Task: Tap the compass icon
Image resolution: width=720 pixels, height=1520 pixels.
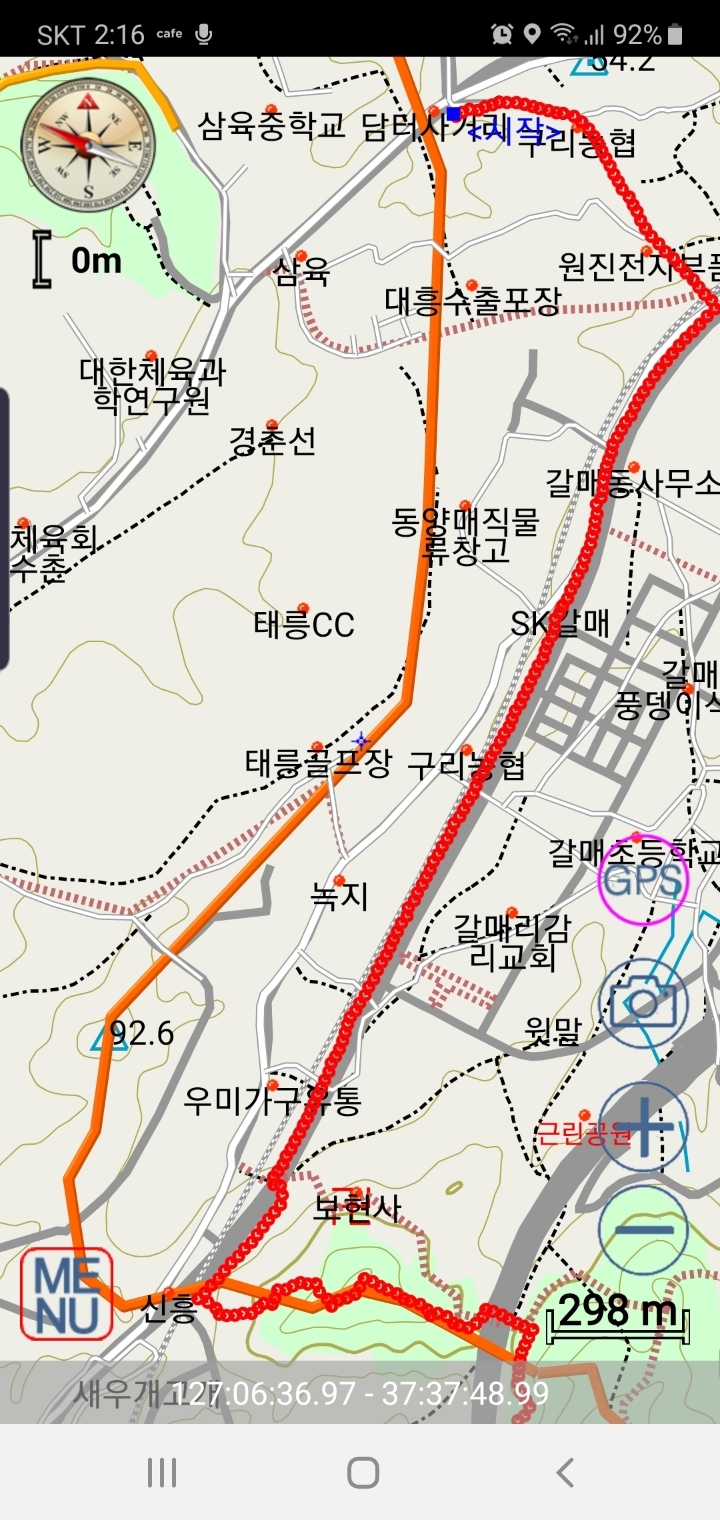Action: coord(88,146)
